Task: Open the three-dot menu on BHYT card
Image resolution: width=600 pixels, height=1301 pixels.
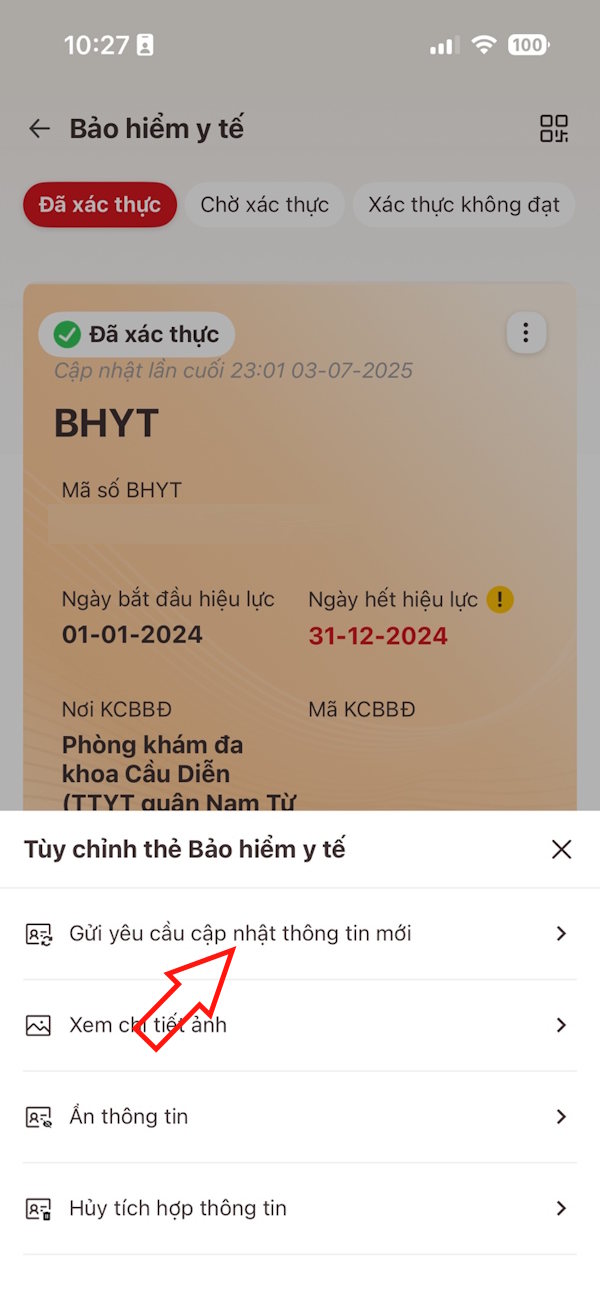Action: (526, 333)
